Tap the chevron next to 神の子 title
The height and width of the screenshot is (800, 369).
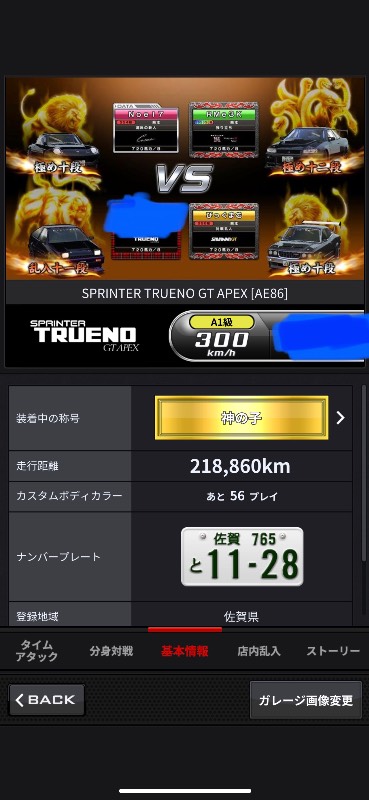click(340, 418)
